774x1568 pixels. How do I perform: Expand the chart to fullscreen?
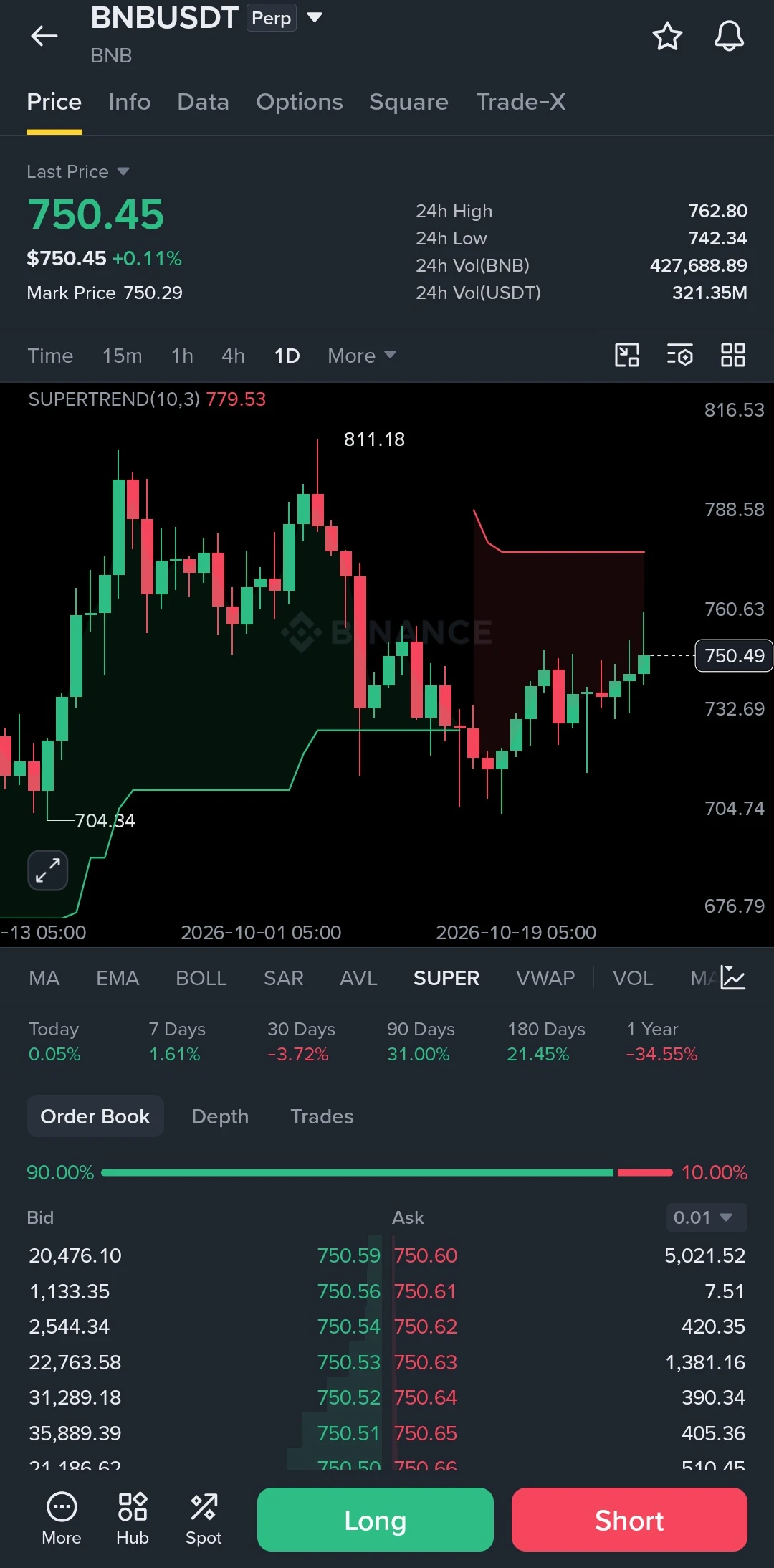pyautogui.click(x=48, y=870)
